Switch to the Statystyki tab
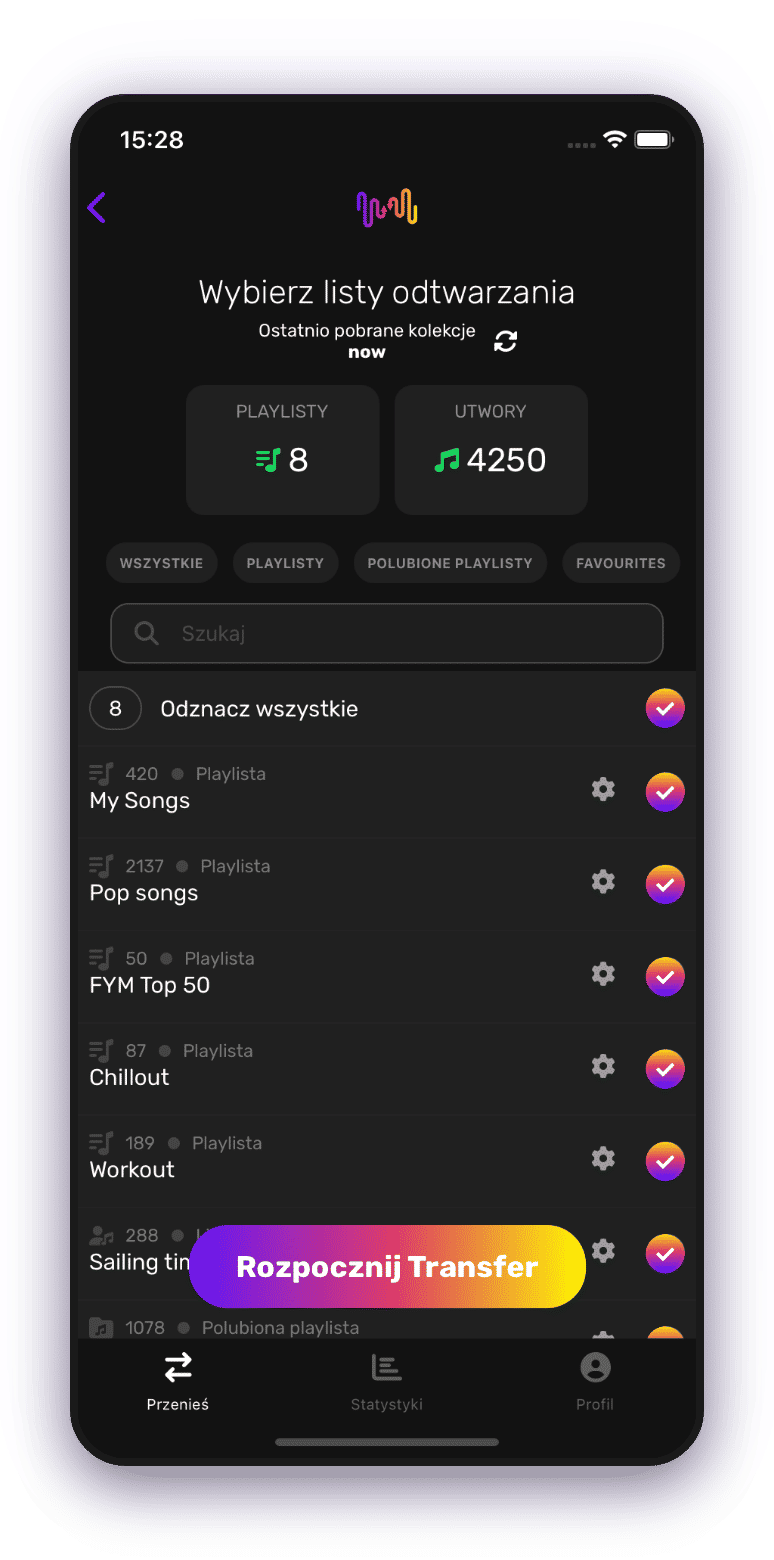This screenshot has width=774, height=1560. point(387,1382)
